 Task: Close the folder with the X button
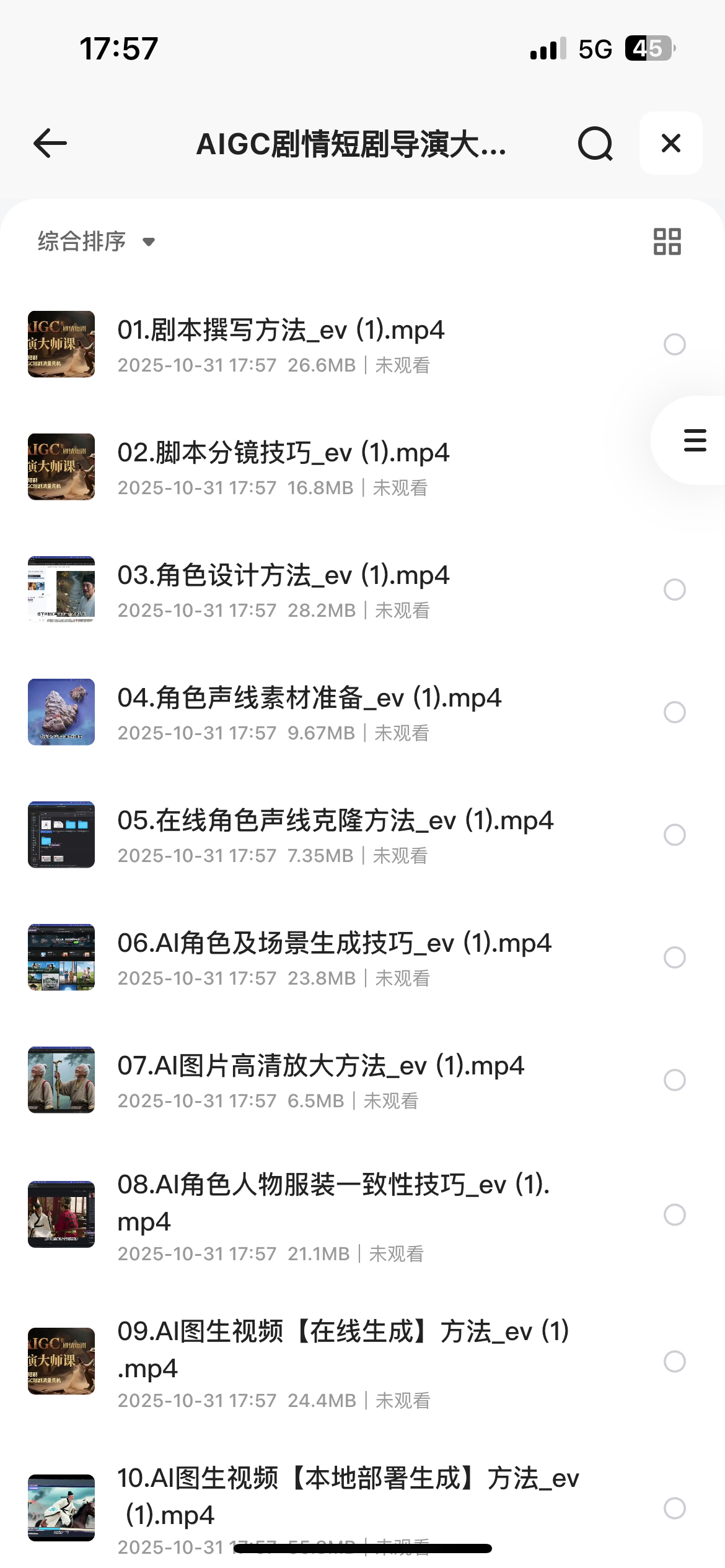670,144
